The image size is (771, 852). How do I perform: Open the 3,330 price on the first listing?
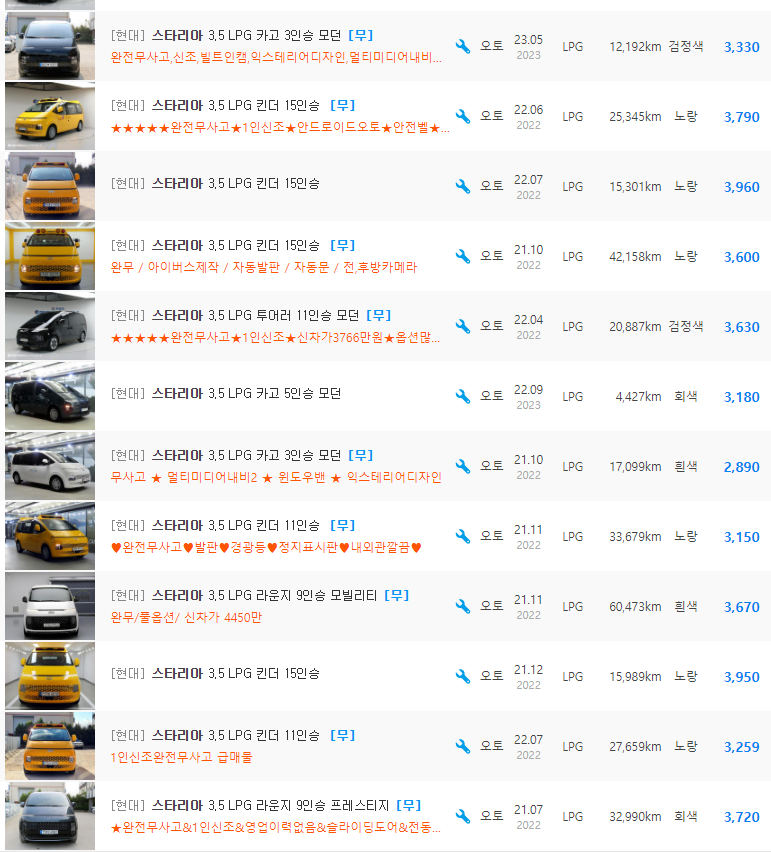point(742,46)
